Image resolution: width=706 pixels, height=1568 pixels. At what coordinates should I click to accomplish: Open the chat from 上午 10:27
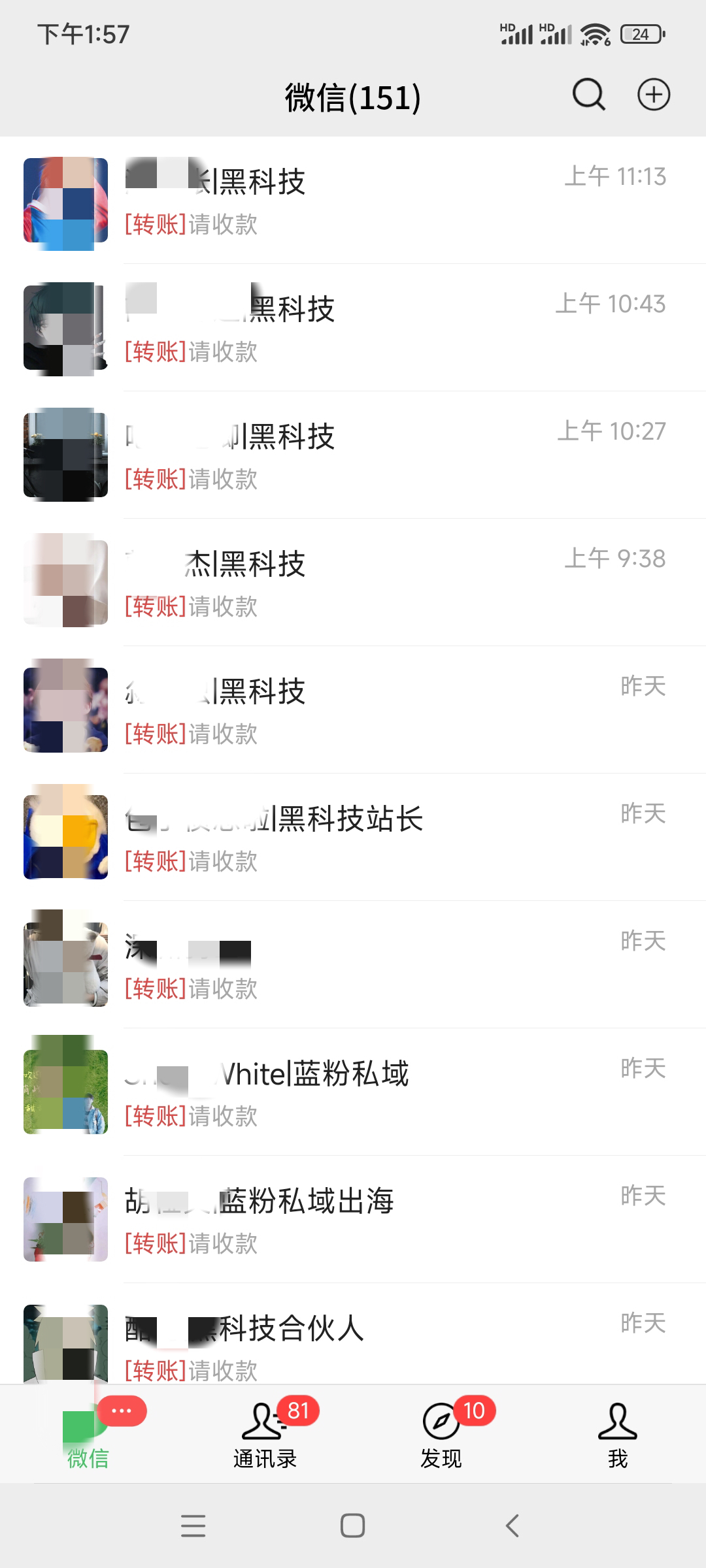tap(353, 455)
